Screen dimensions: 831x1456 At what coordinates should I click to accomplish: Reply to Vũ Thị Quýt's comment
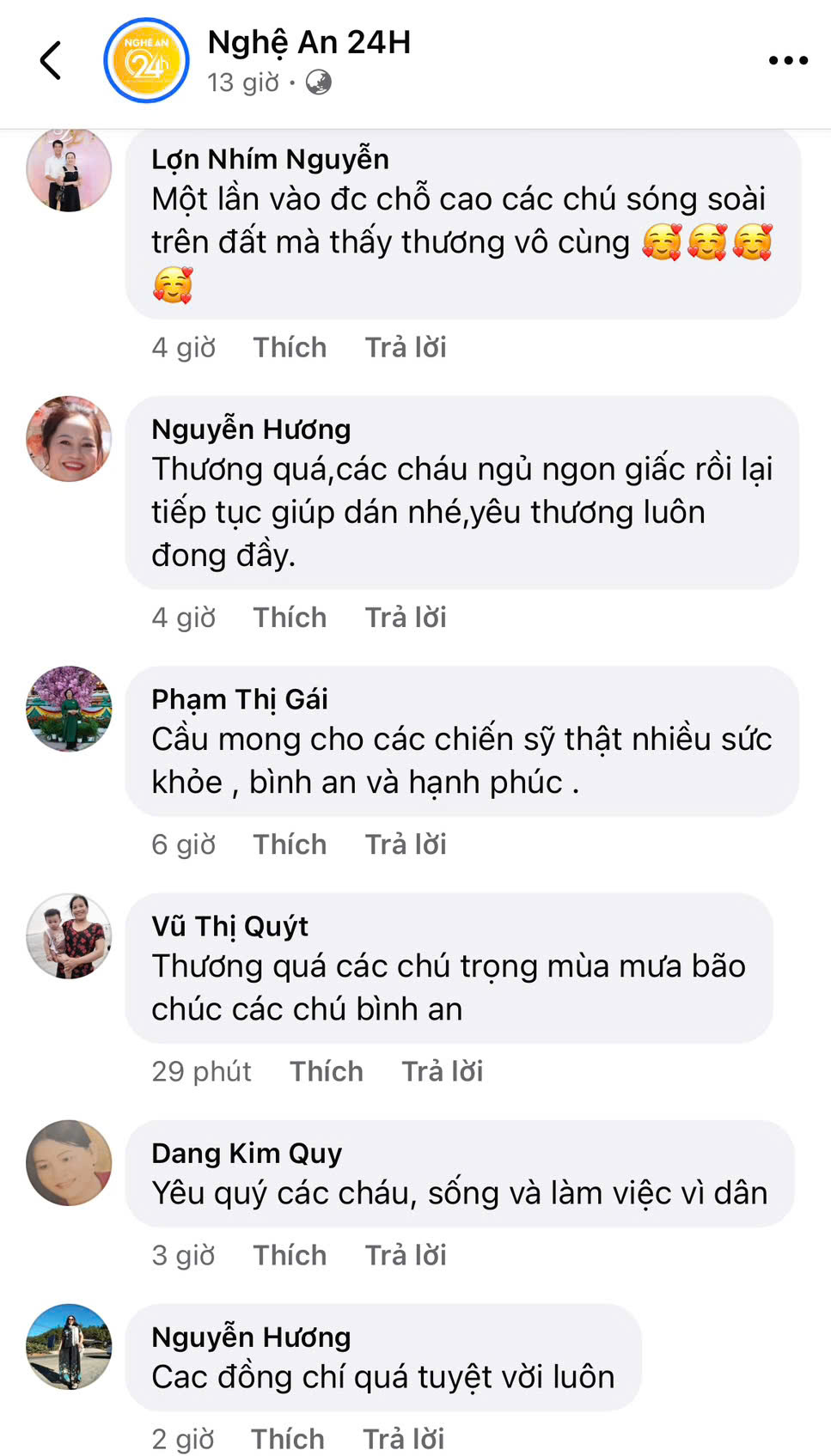[x=443, y=1071]
